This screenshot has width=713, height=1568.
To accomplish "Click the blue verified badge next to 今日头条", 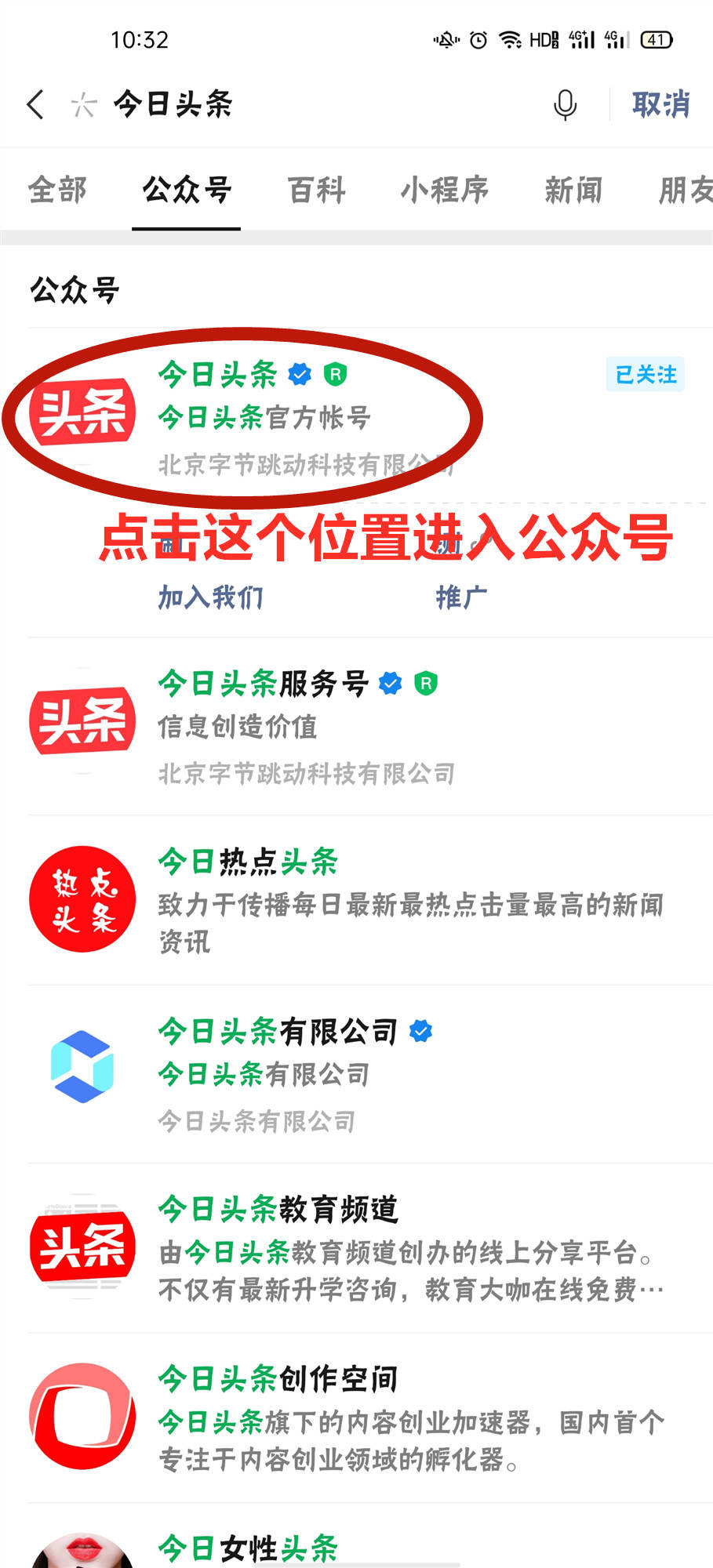I will (x=299, y=375).
